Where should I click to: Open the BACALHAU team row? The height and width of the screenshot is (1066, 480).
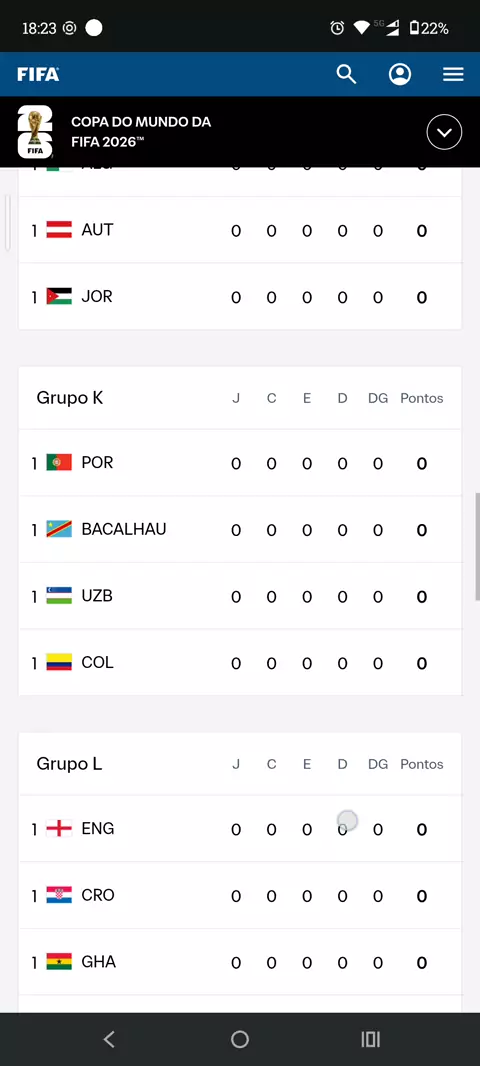pyautogui.click(x=240, y=530)
